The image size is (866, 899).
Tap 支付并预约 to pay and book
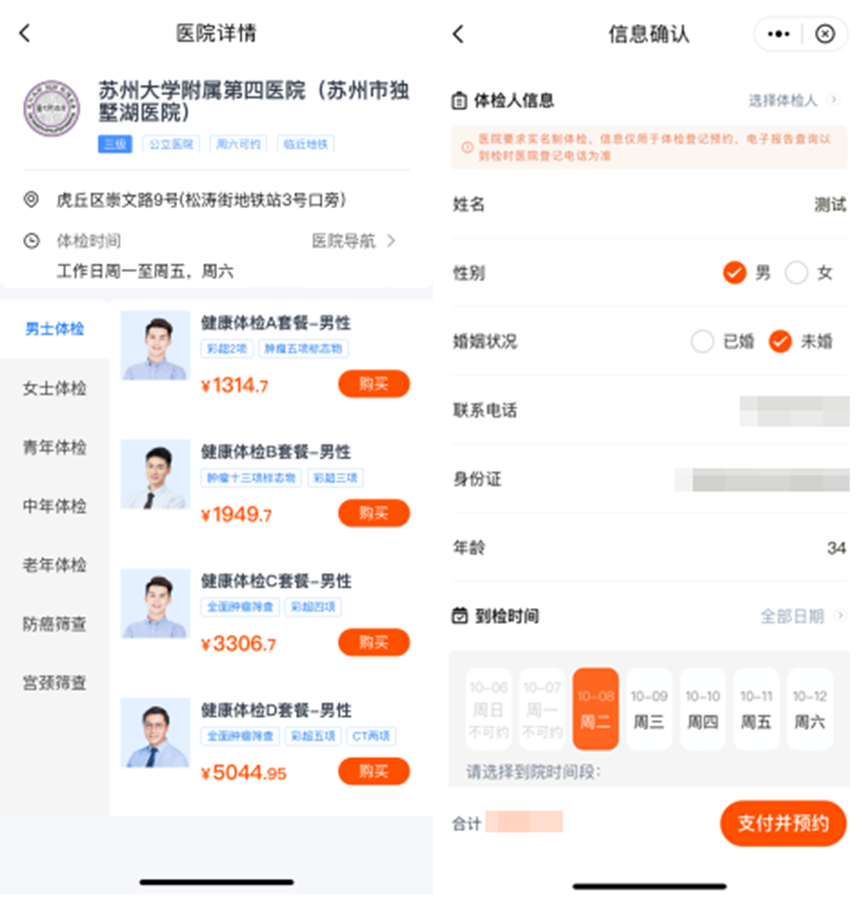click(783, 823)
